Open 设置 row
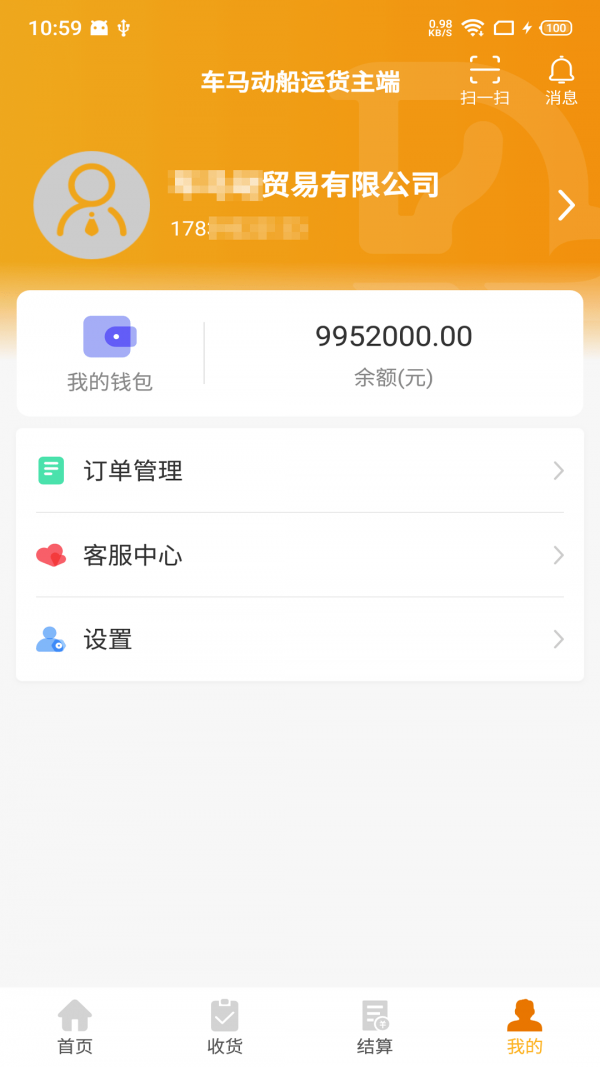This screenshot has width=600, height=1067. [x=300, y=640]
